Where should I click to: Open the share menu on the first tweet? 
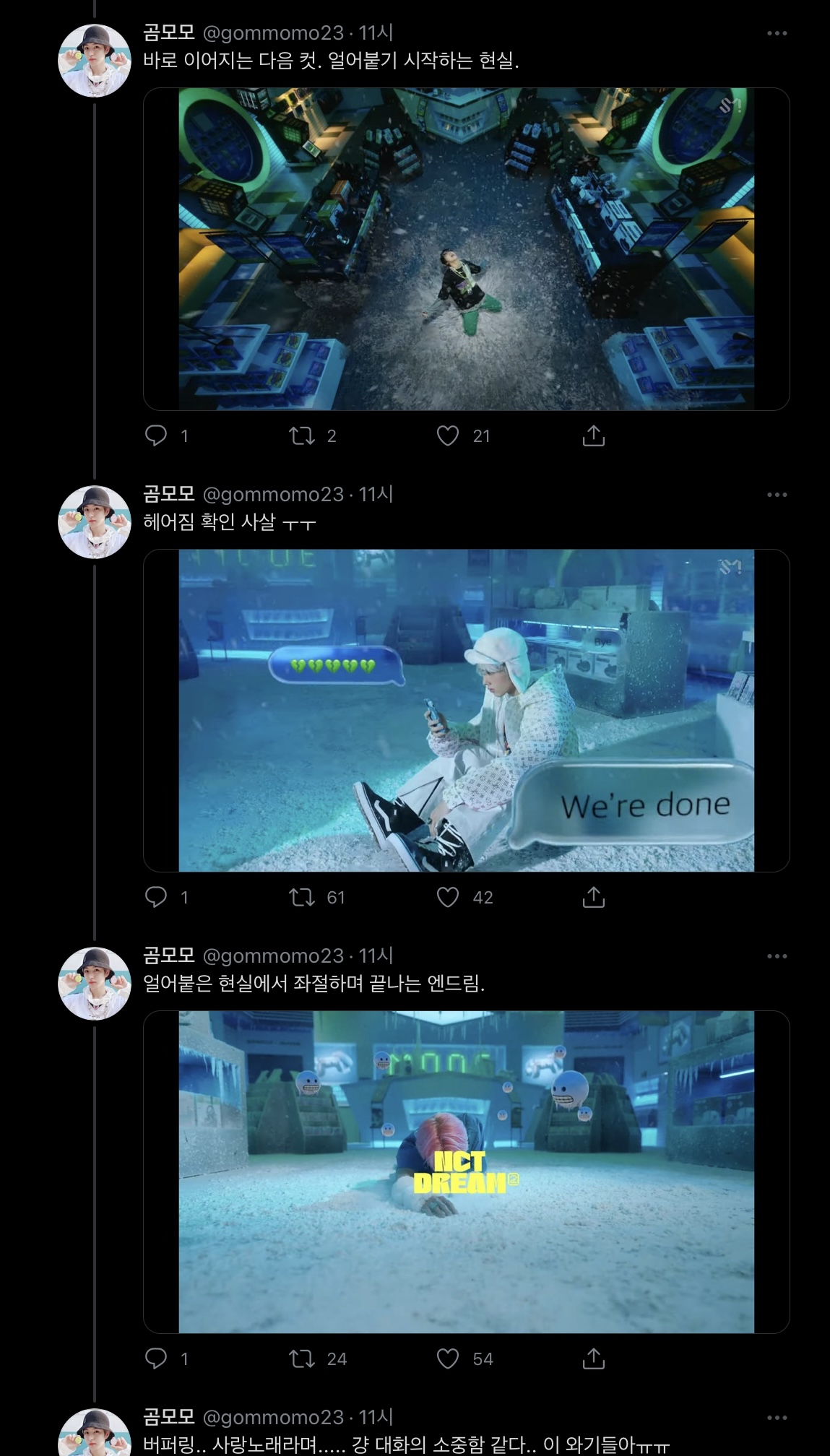click(x=595, y=435)
